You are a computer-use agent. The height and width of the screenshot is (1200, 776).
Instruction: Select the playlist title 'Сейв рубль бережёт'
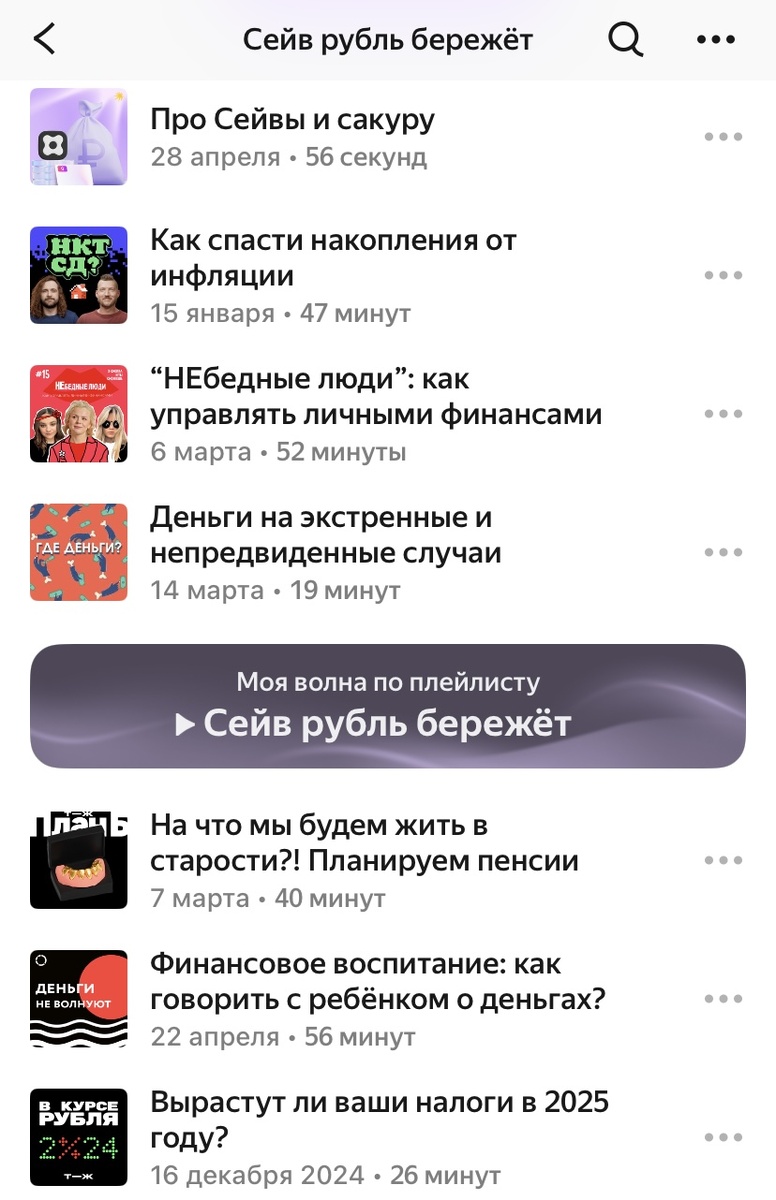point(388,39)
